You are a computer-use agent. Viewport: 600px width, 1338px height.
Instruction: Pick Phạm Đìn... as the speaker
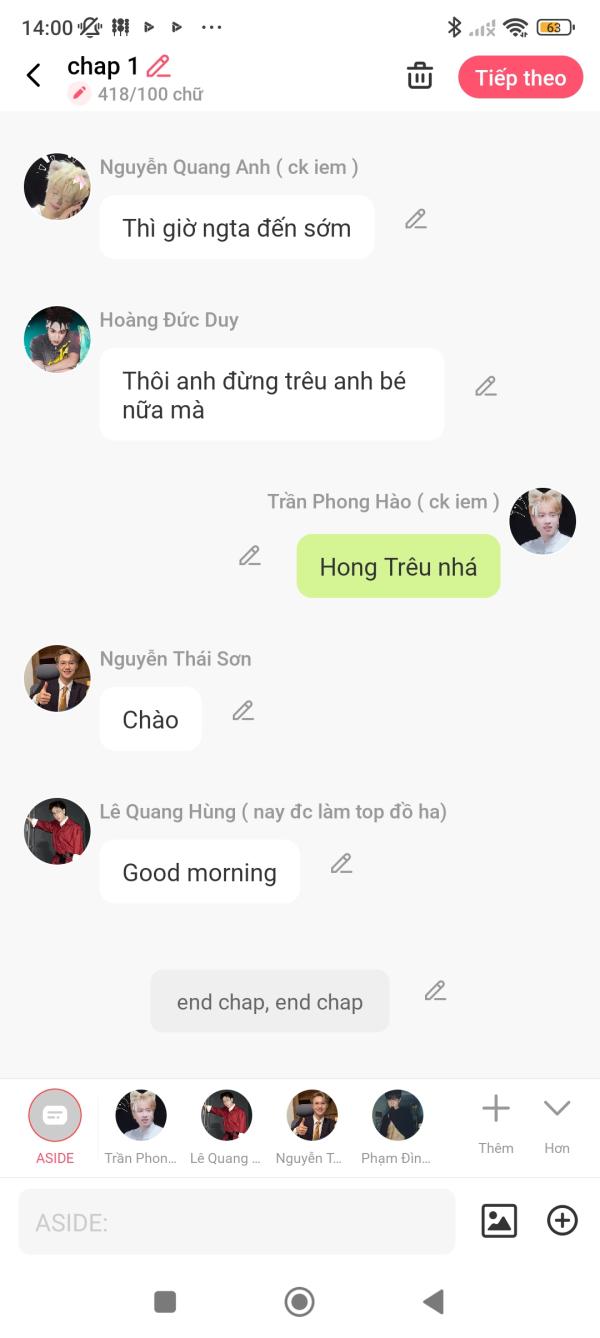point(397,1126)
